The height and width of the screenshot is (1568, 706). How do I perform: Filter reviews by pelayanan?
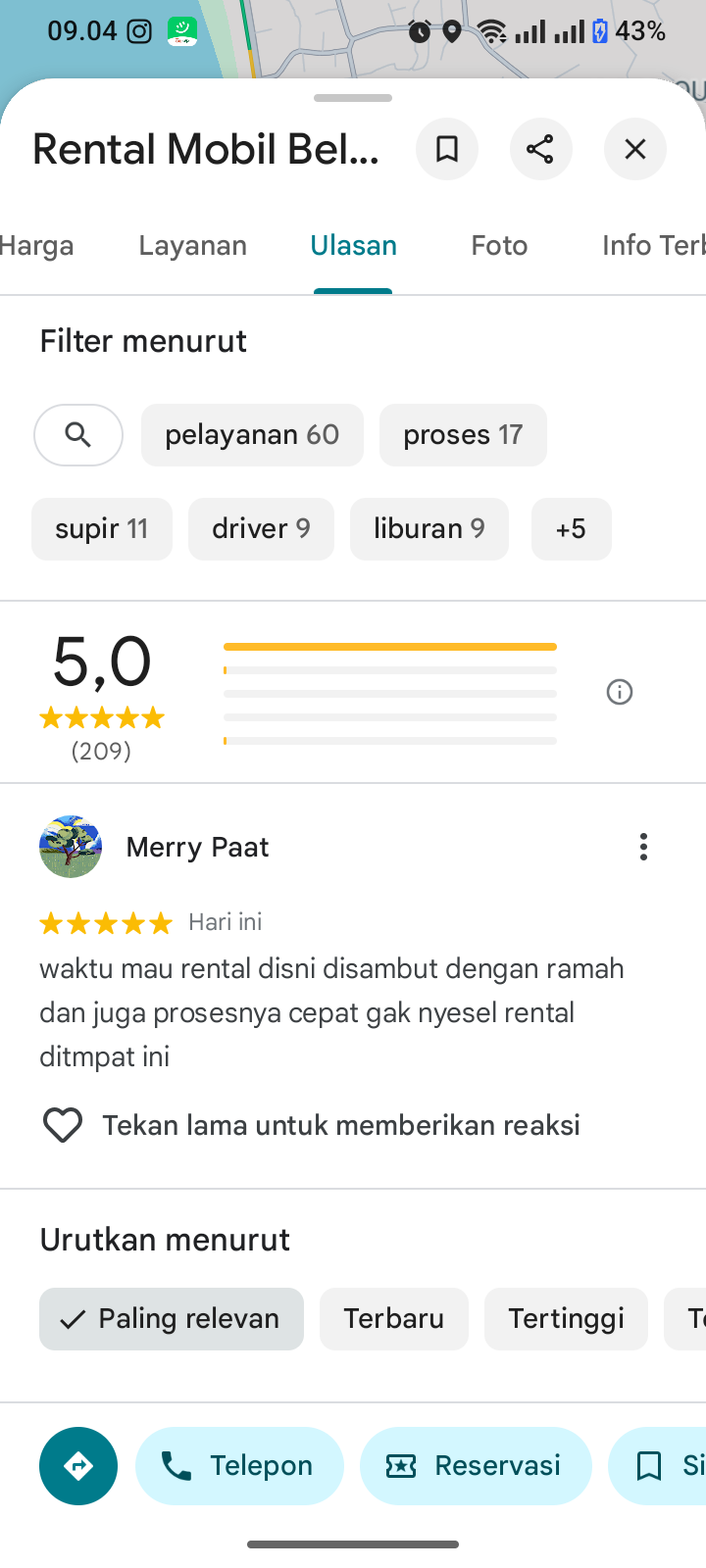click(252, 434)
